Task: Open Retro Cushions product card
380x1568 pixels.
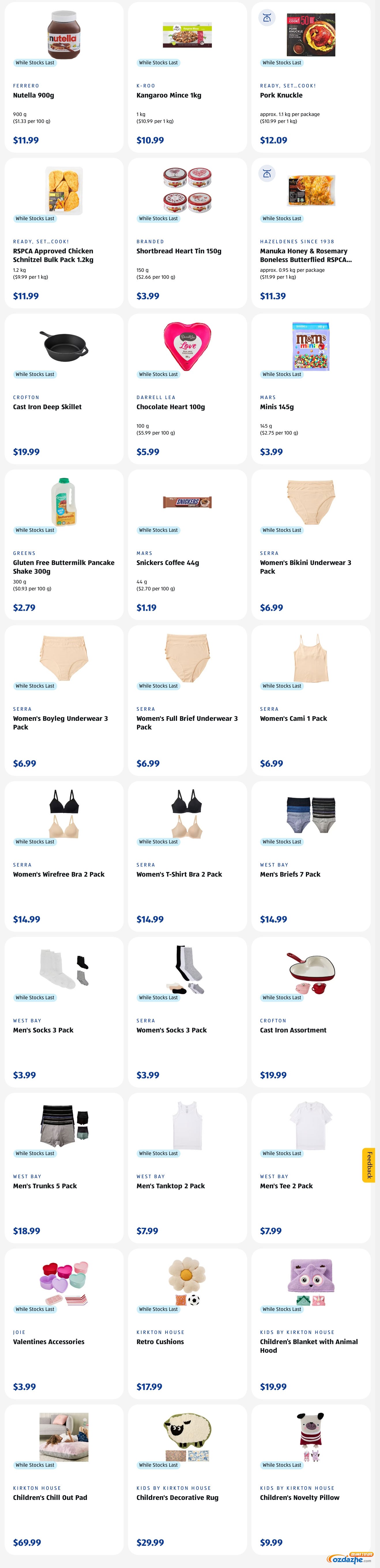Action: coord(160,1341)
